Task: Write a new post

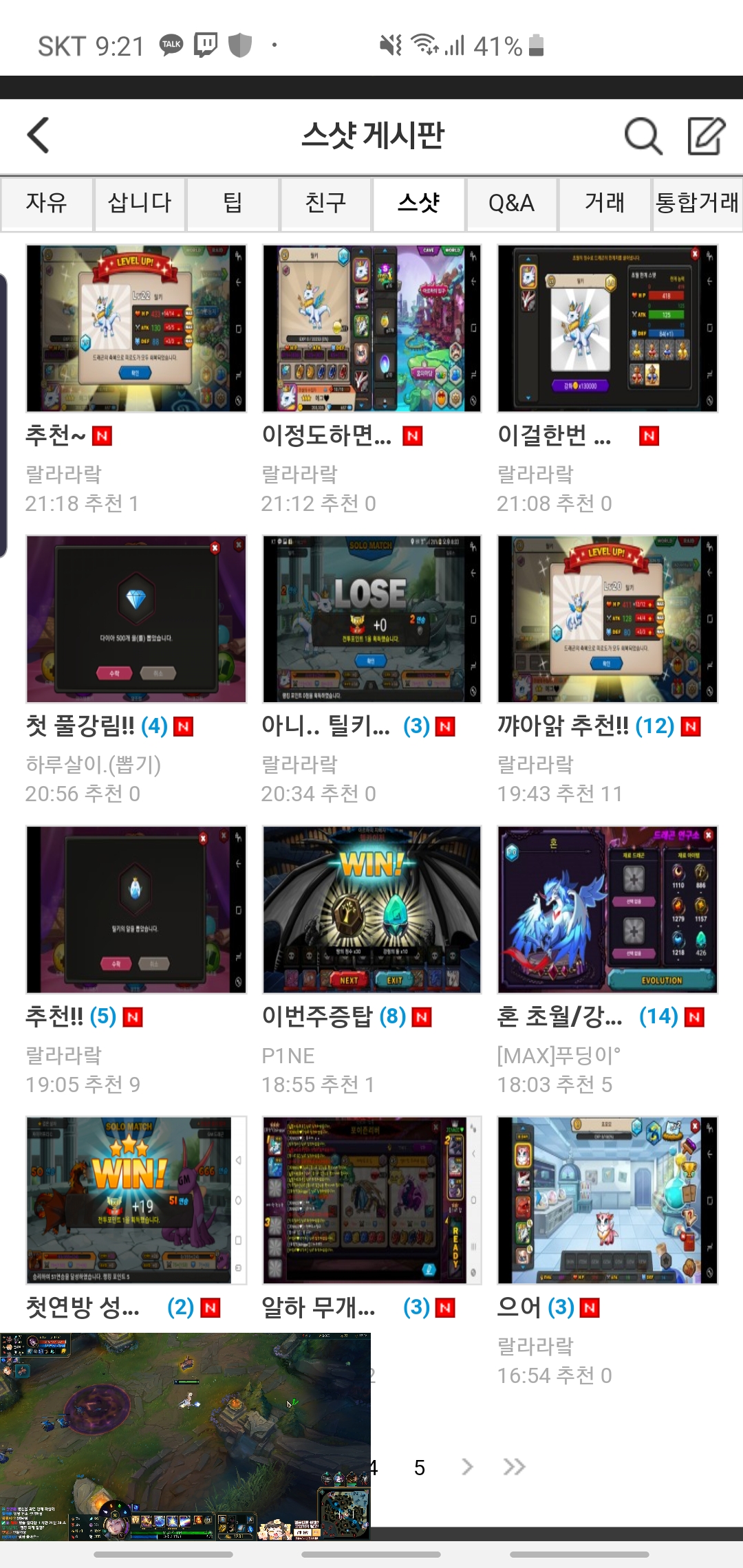Action: [x=707, y=135]
